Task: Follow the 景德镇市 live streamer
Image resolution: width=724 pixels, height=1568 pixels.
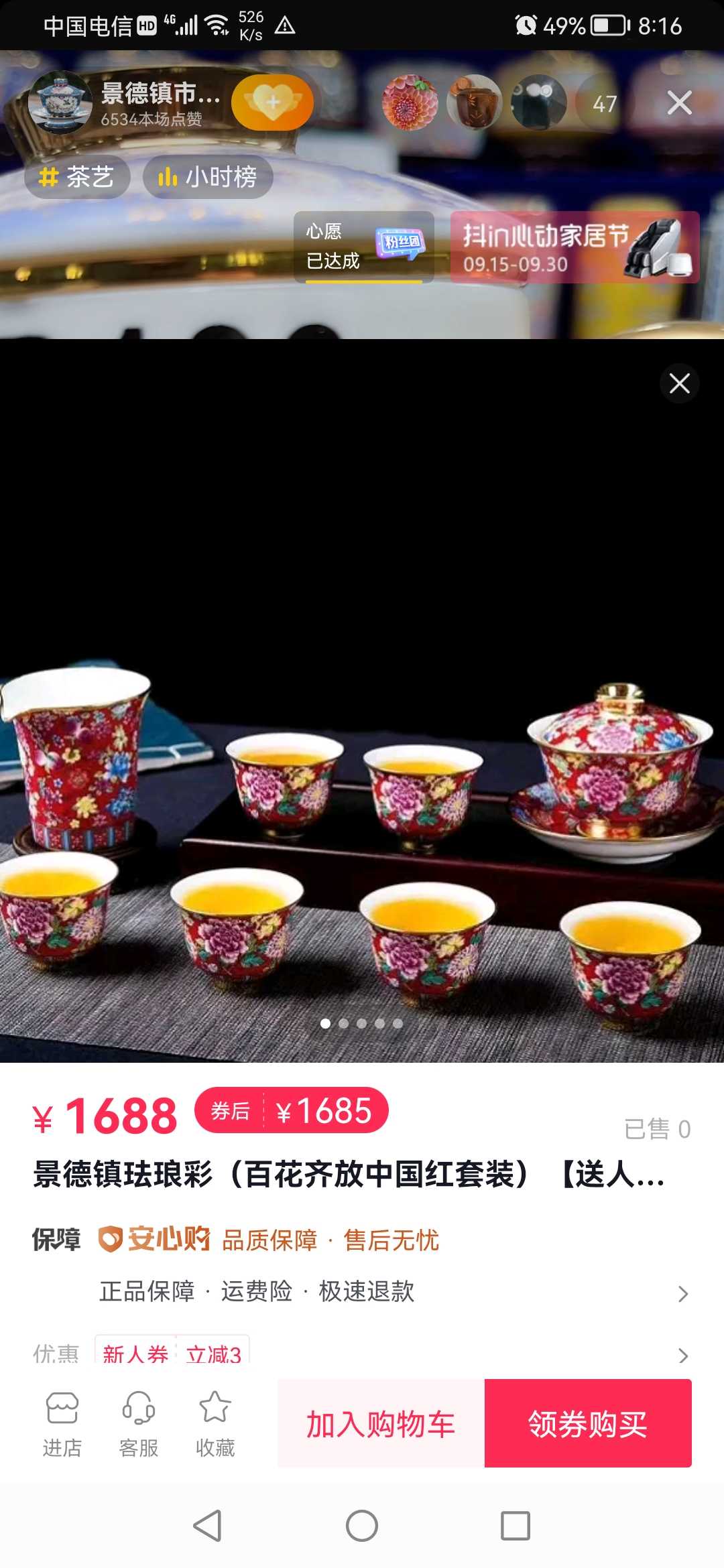Action: click(272, 103)
